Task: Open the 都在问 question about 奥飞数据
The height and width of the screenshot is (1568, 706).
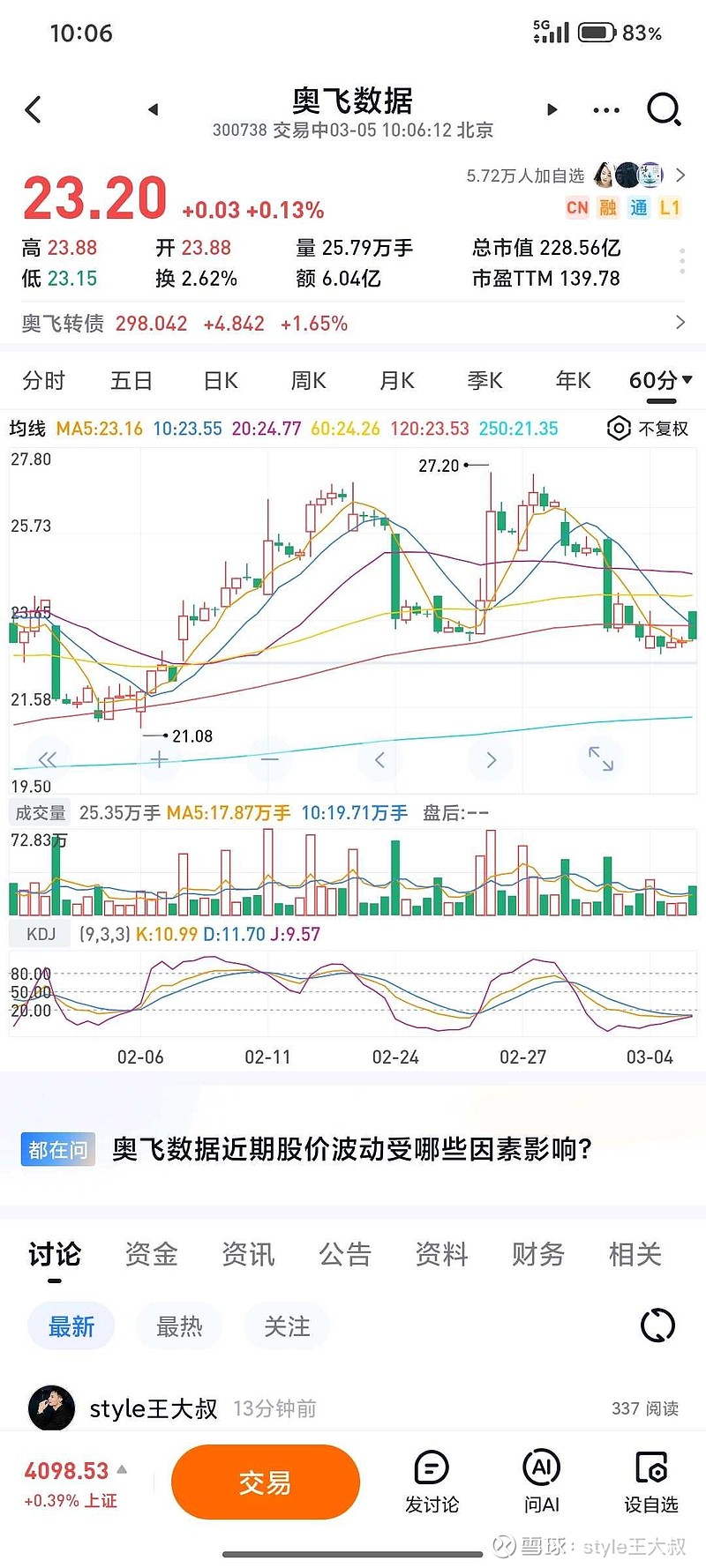Action: pyautogui.click(x=352, y=1149)
